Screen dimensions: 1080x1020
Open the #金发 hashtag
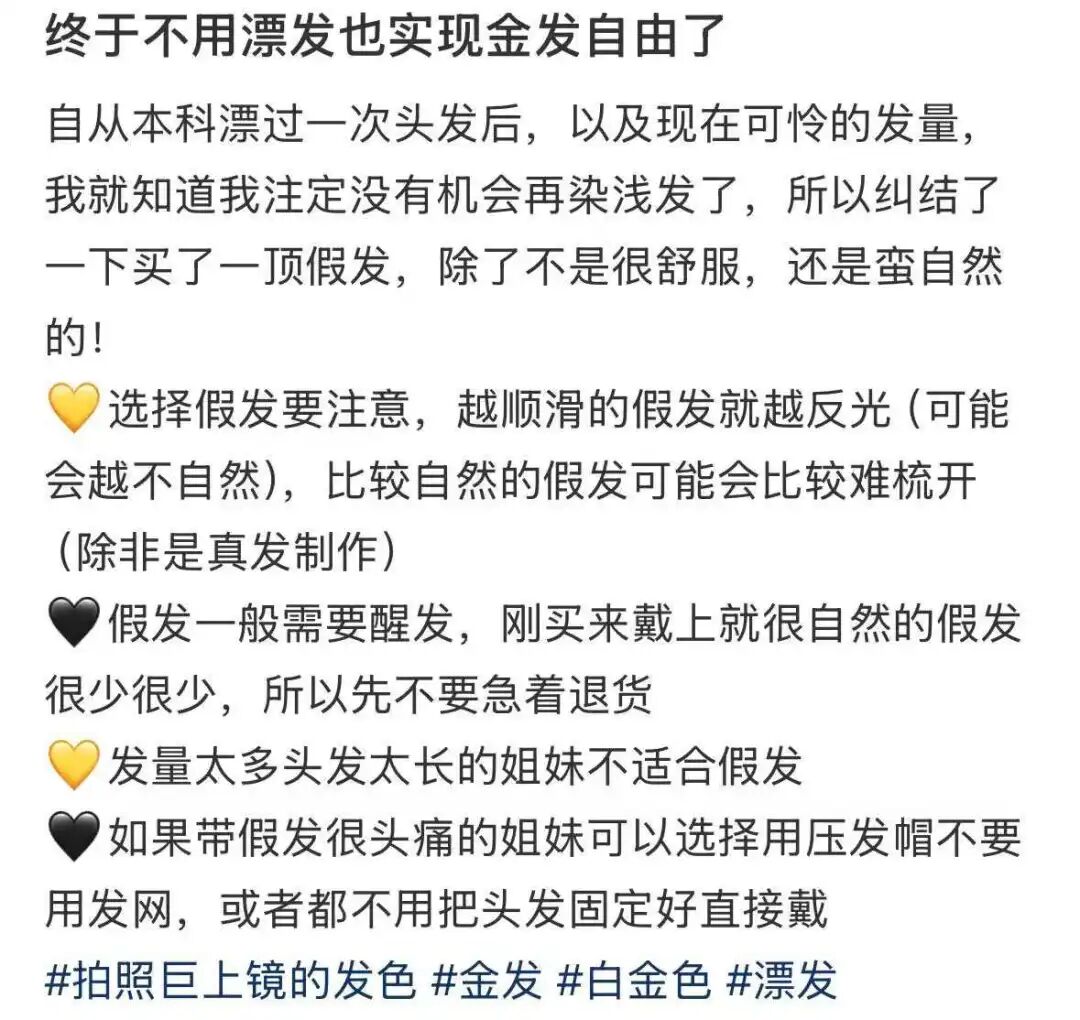point(487,981)
